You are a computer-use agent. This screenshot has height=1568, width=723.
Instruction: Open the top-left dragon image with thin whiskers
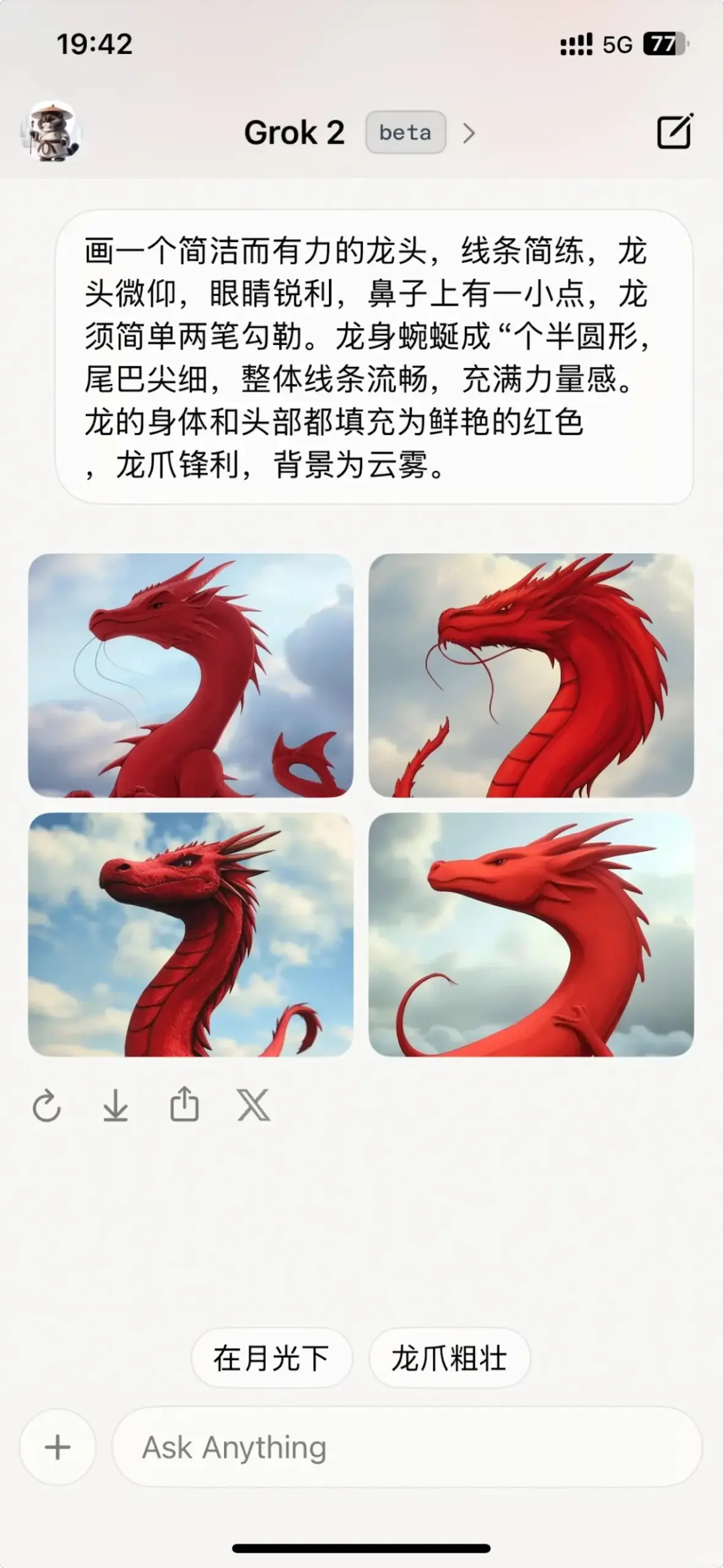click(x=191, y=675)
